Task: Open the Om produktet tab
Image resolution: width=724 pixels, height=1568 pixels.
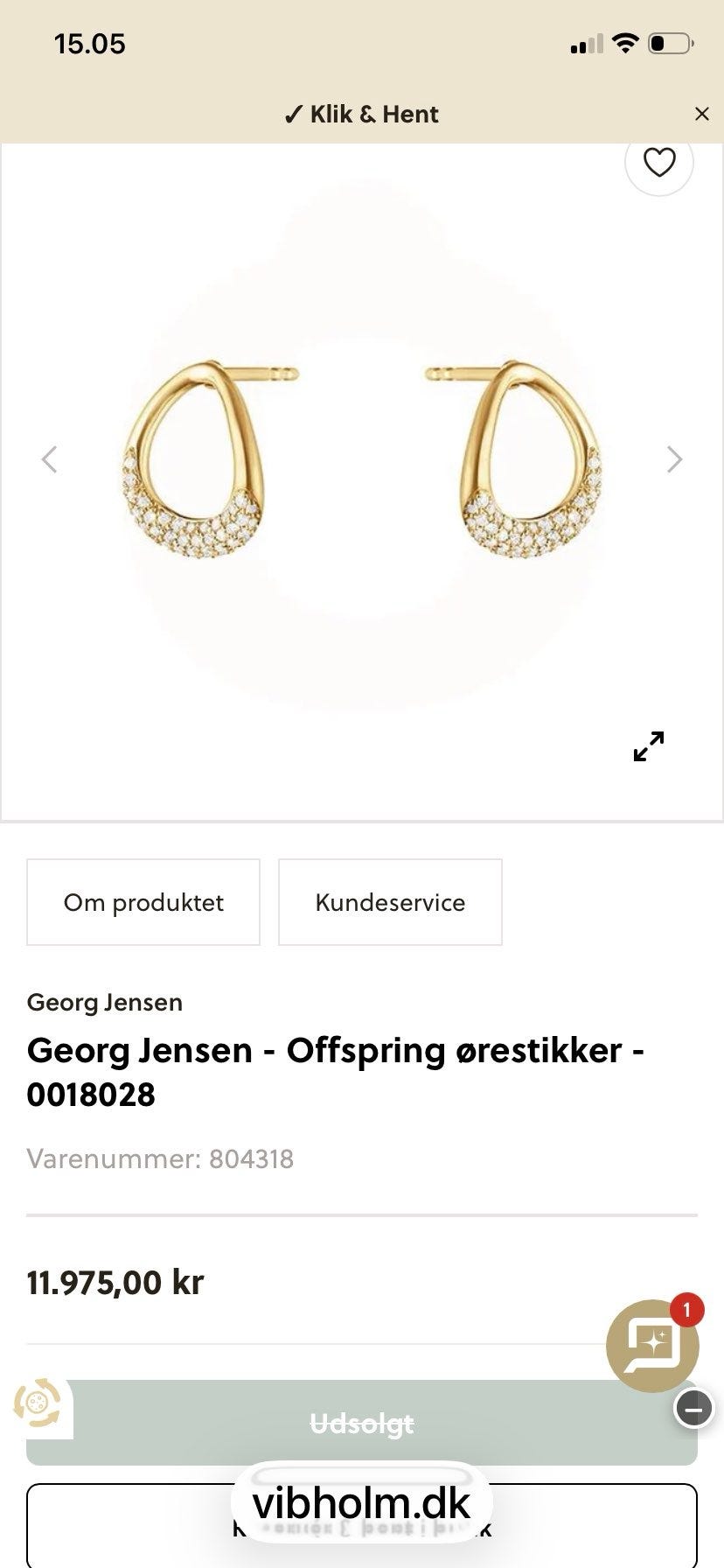Action: click(x=143, y=901)
